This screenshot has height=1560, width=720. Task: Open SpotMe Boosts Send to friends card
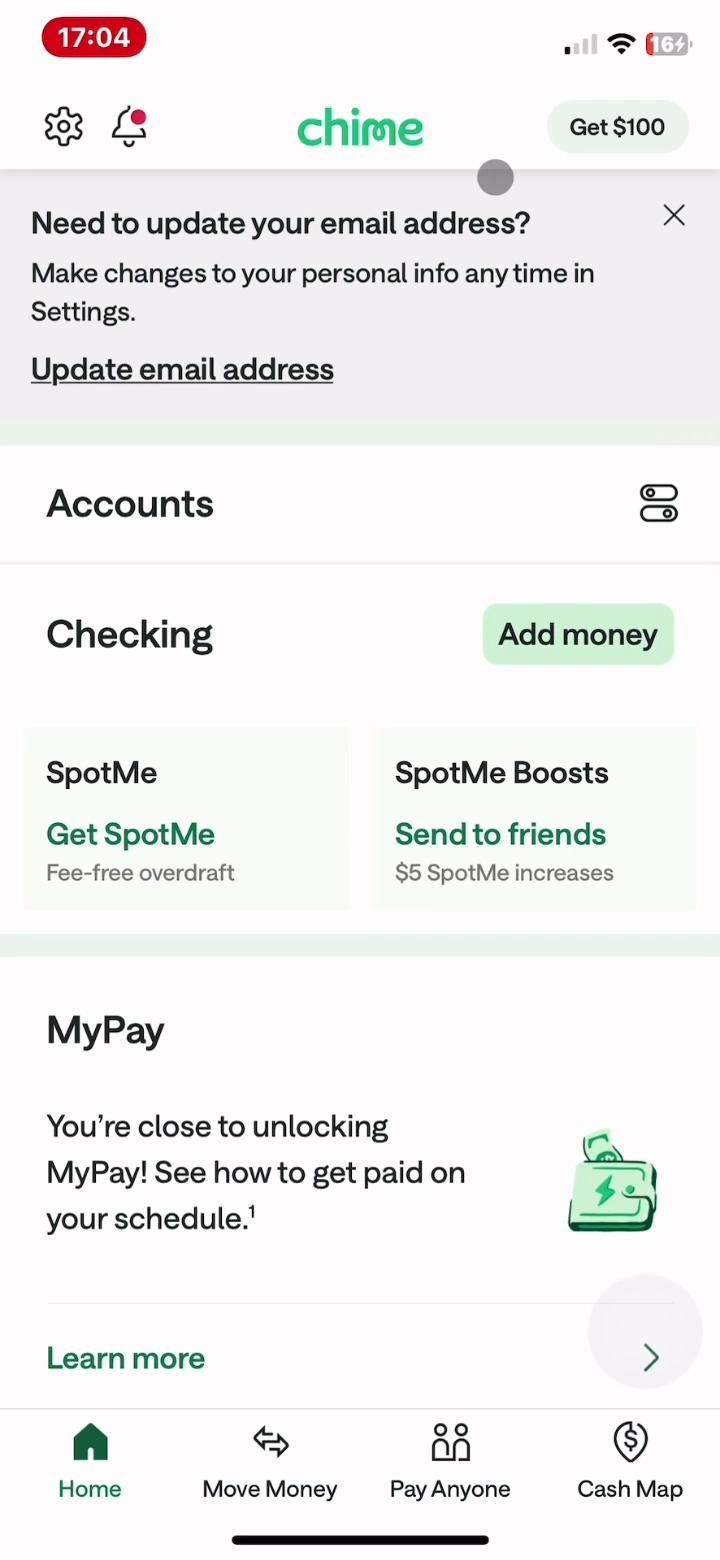(x=534, y=820)
